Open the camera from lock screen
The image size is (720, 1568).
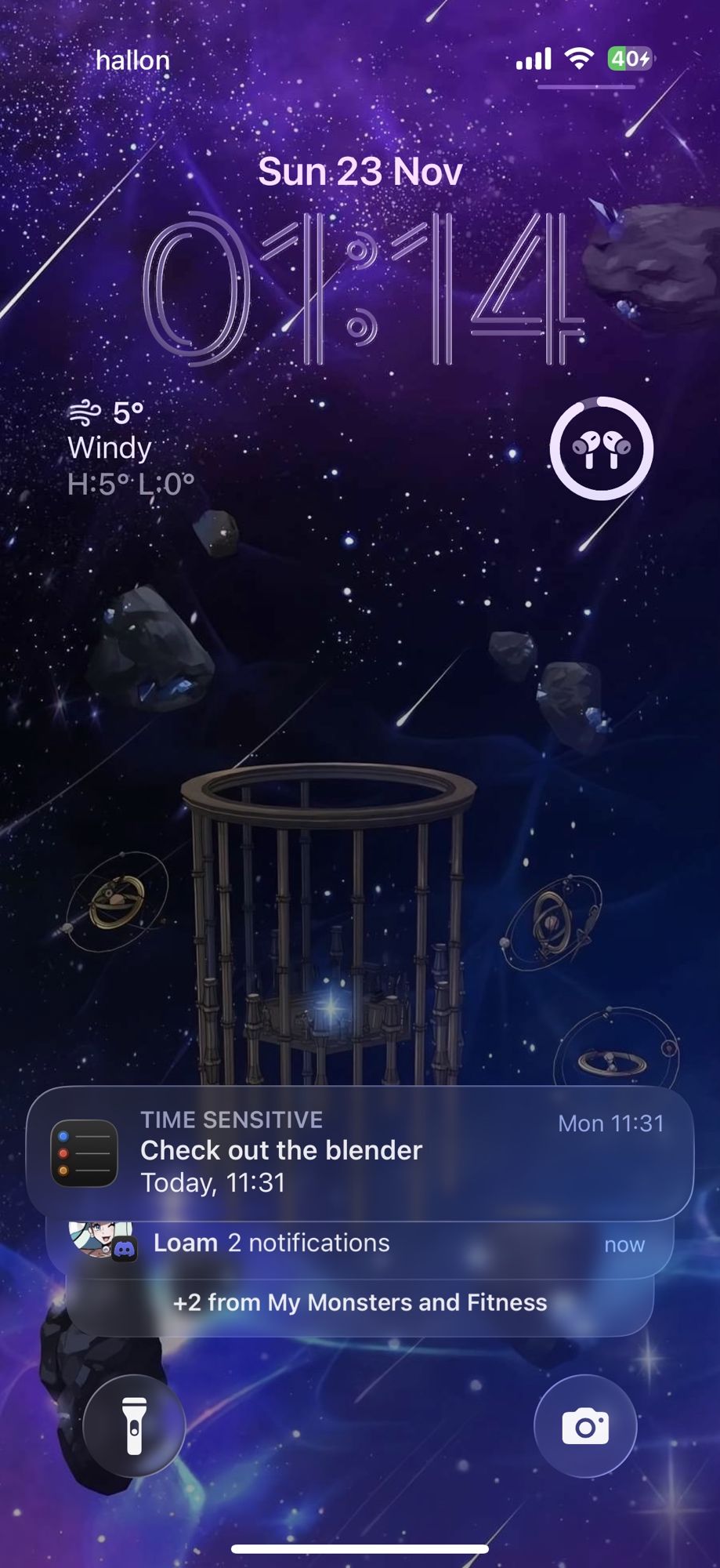point(585,1425)
